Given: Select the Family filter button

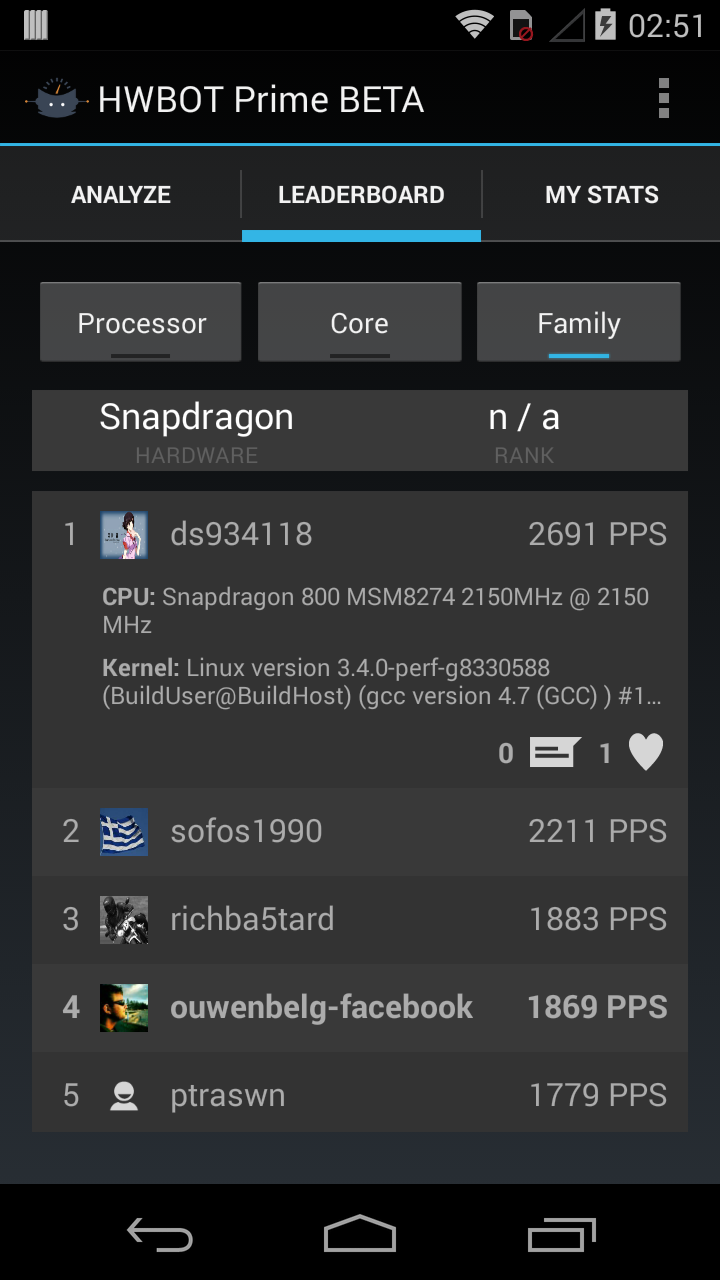Looking at the screenshot, I should pos(579,322).
